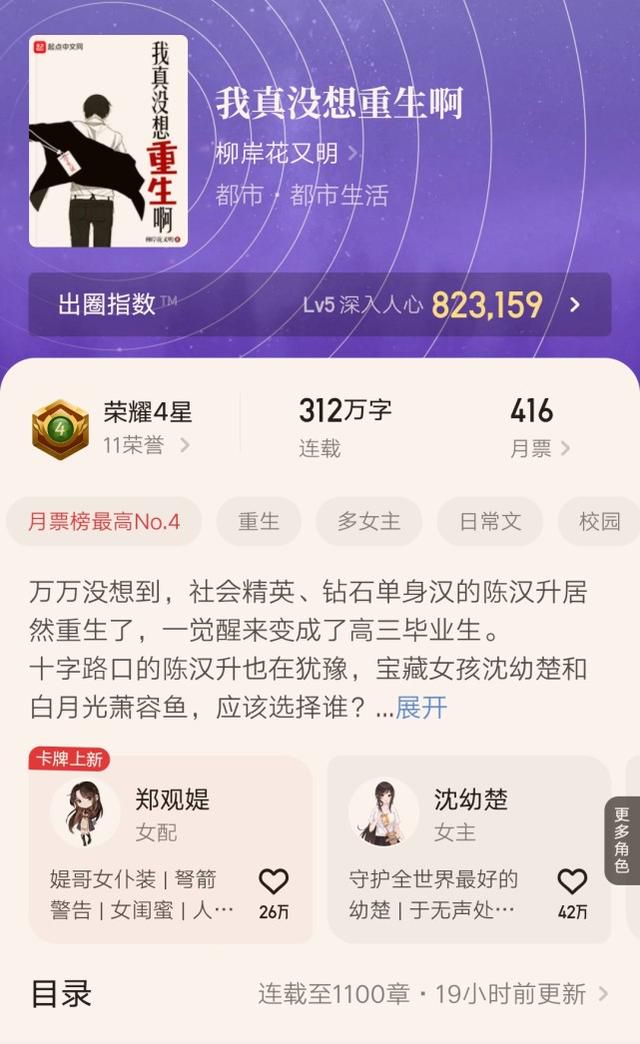
Task: Like the character 郑观媞
Action: point(274,892)
